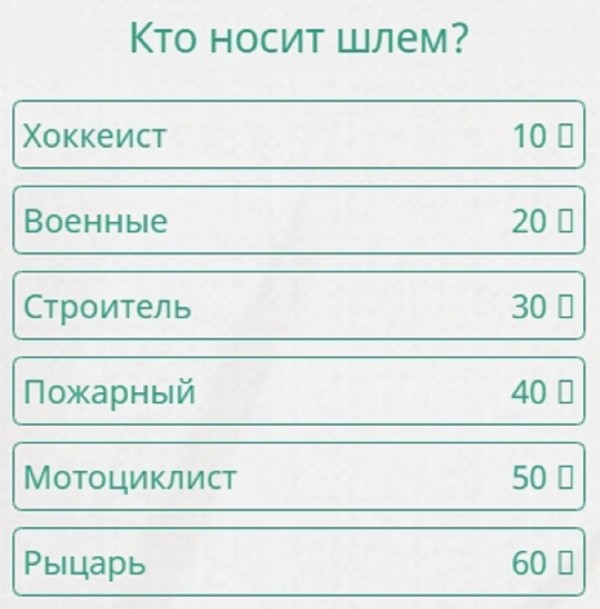Tap the Мотоциклист answer row
This screenshot has height=609, width=600.
298,477
